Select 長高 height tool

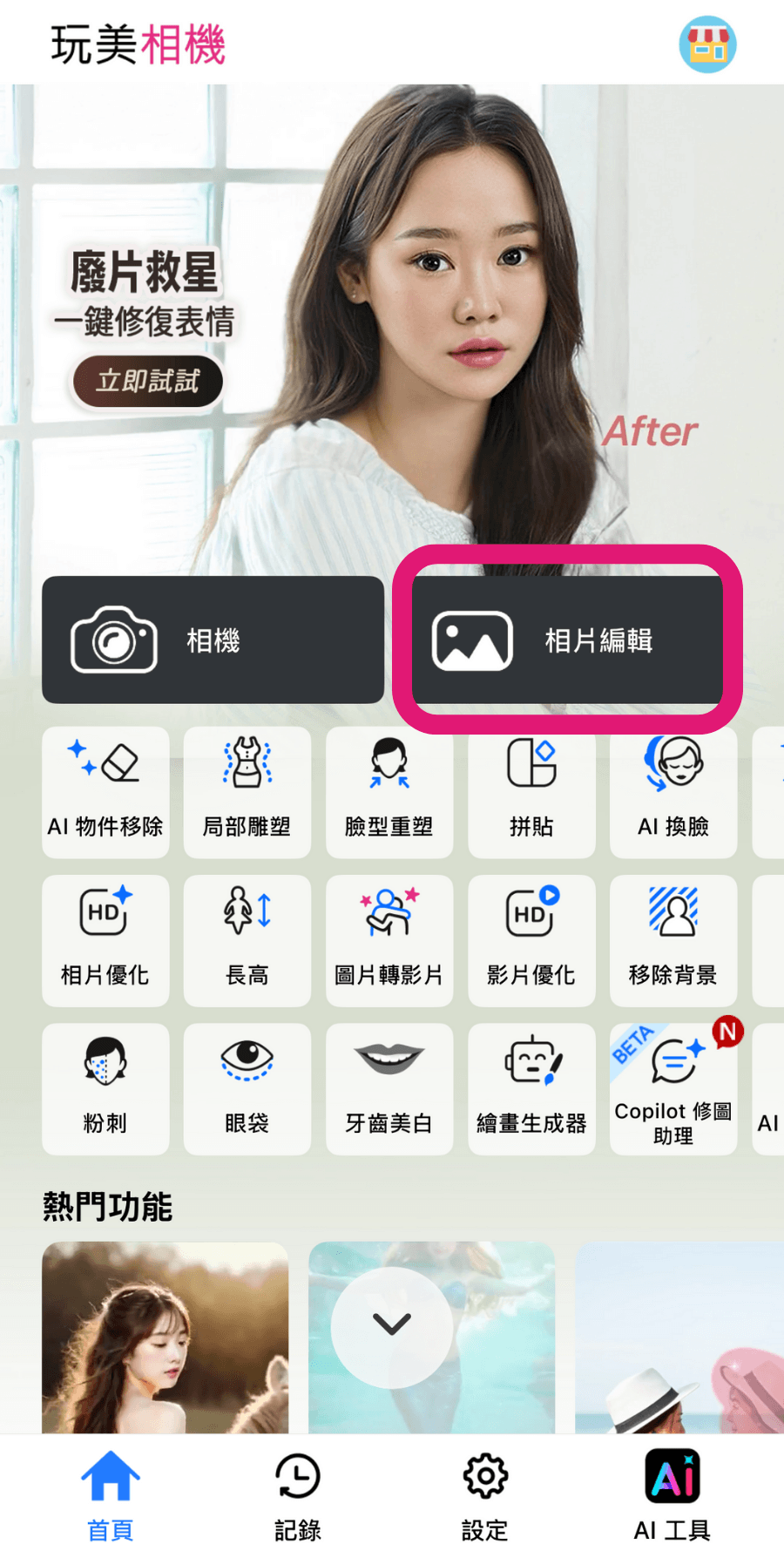pos(247,940)
